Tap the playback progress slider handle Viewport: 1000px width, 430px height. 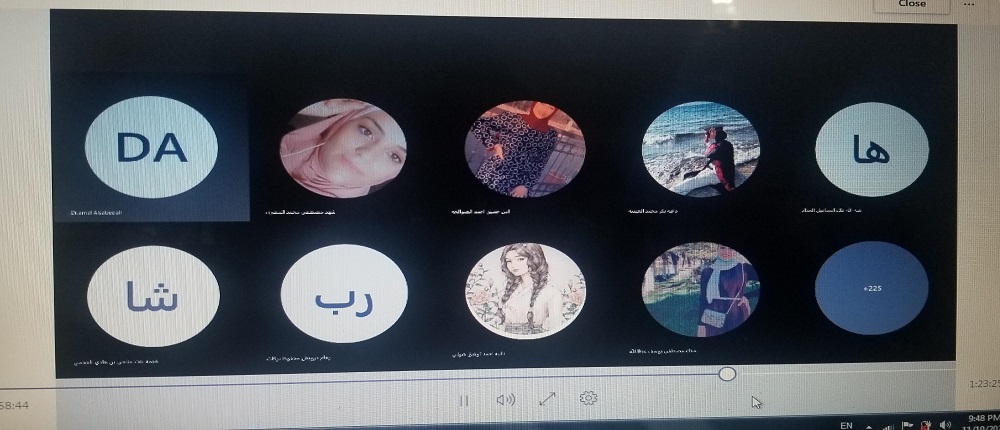(728, 374)
